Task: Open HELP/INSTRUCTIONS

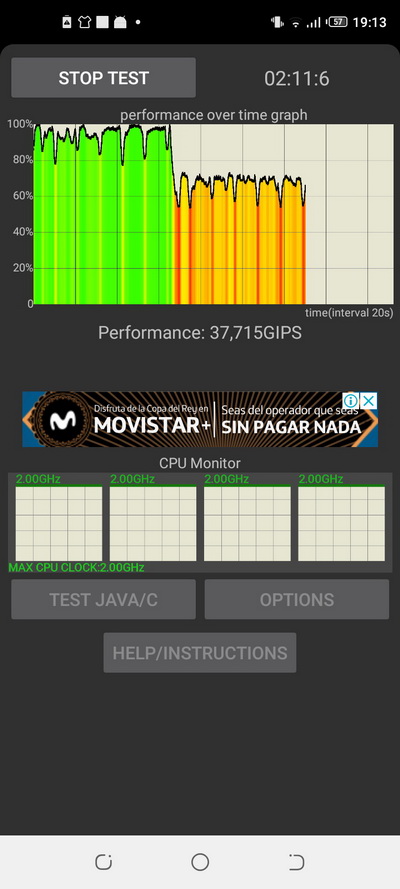Action: [x=199, y=653]
